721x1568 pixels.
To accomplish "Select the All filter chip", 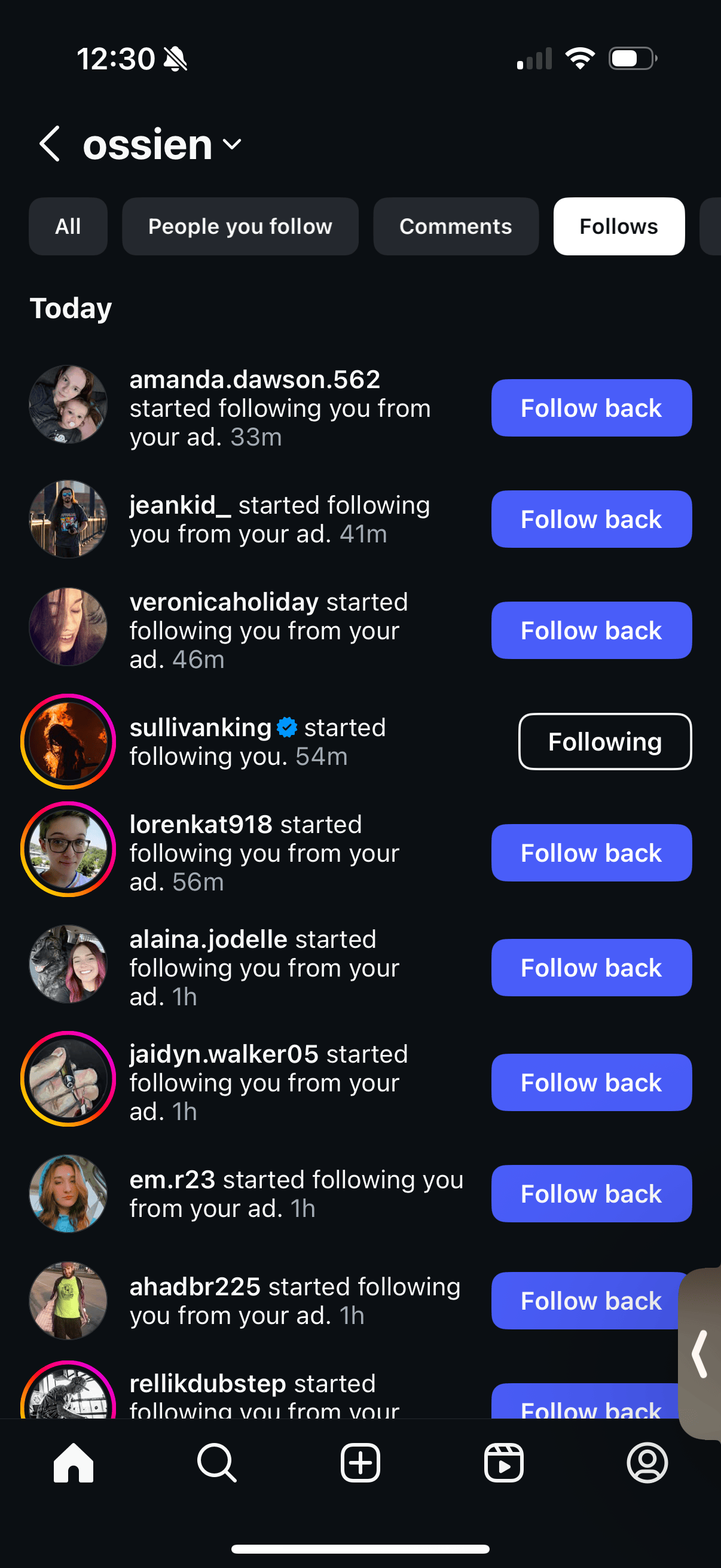I will pos(68,227).
